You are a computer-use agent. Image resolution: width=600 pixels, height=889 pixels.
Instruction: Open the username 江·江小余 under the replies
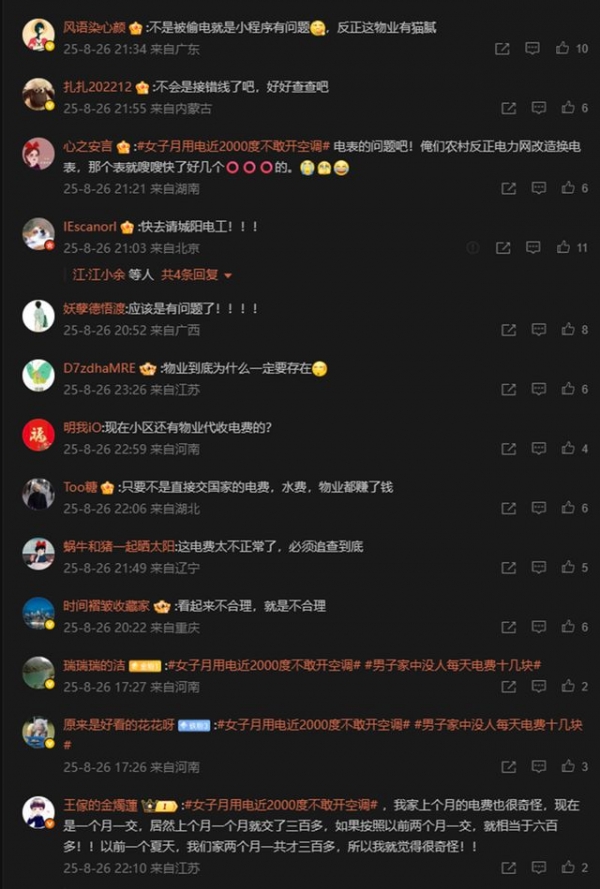pos(98,274)
